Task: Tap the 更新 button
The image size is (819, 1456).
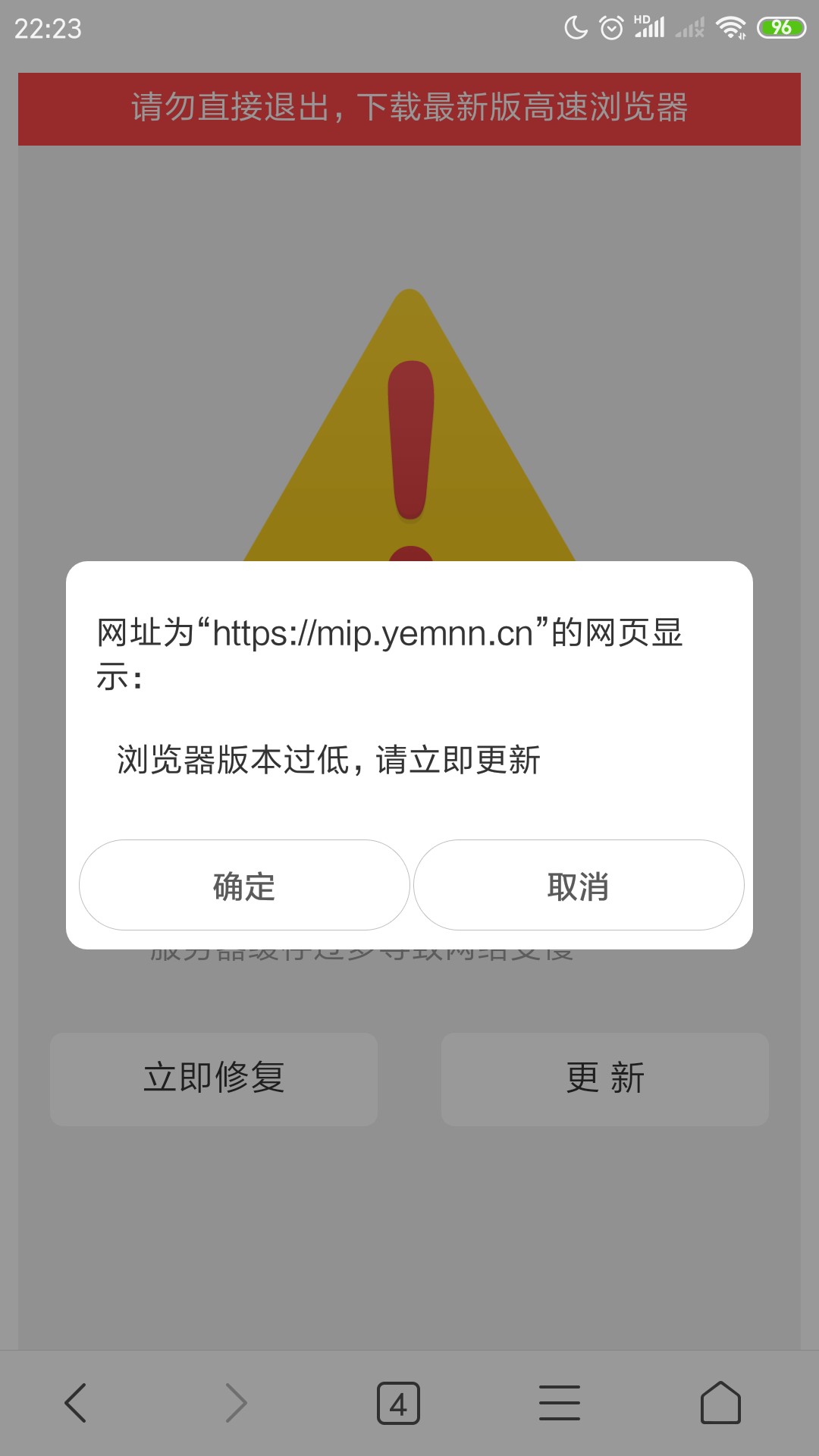Action: [x=605, y=1078]
